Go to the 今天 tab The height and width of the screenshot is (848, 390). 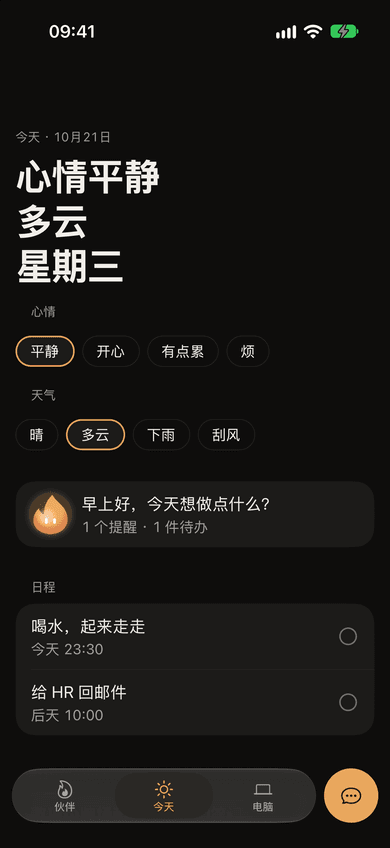click(x=164, y=796)
